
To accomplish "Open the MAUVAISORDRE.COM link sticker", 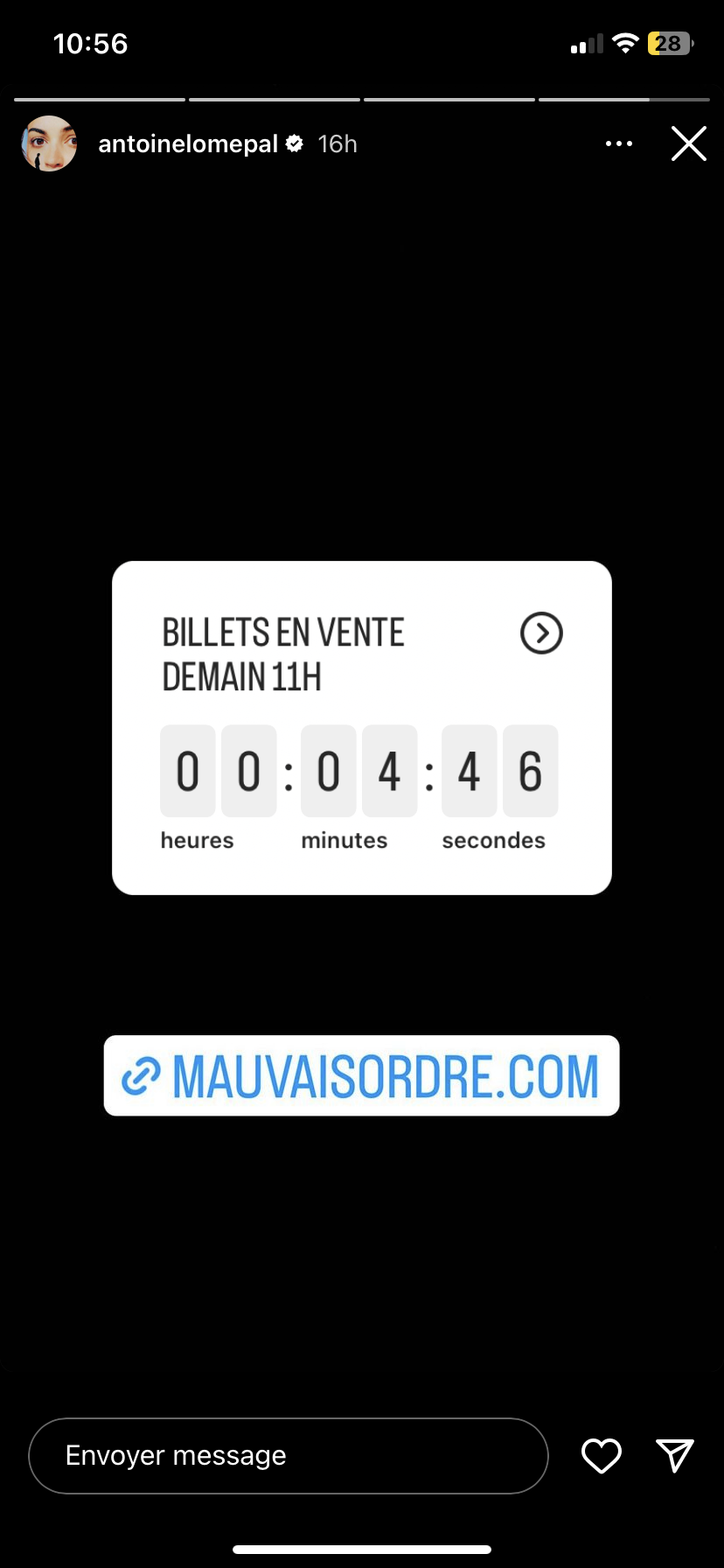I will (361, 1075).
